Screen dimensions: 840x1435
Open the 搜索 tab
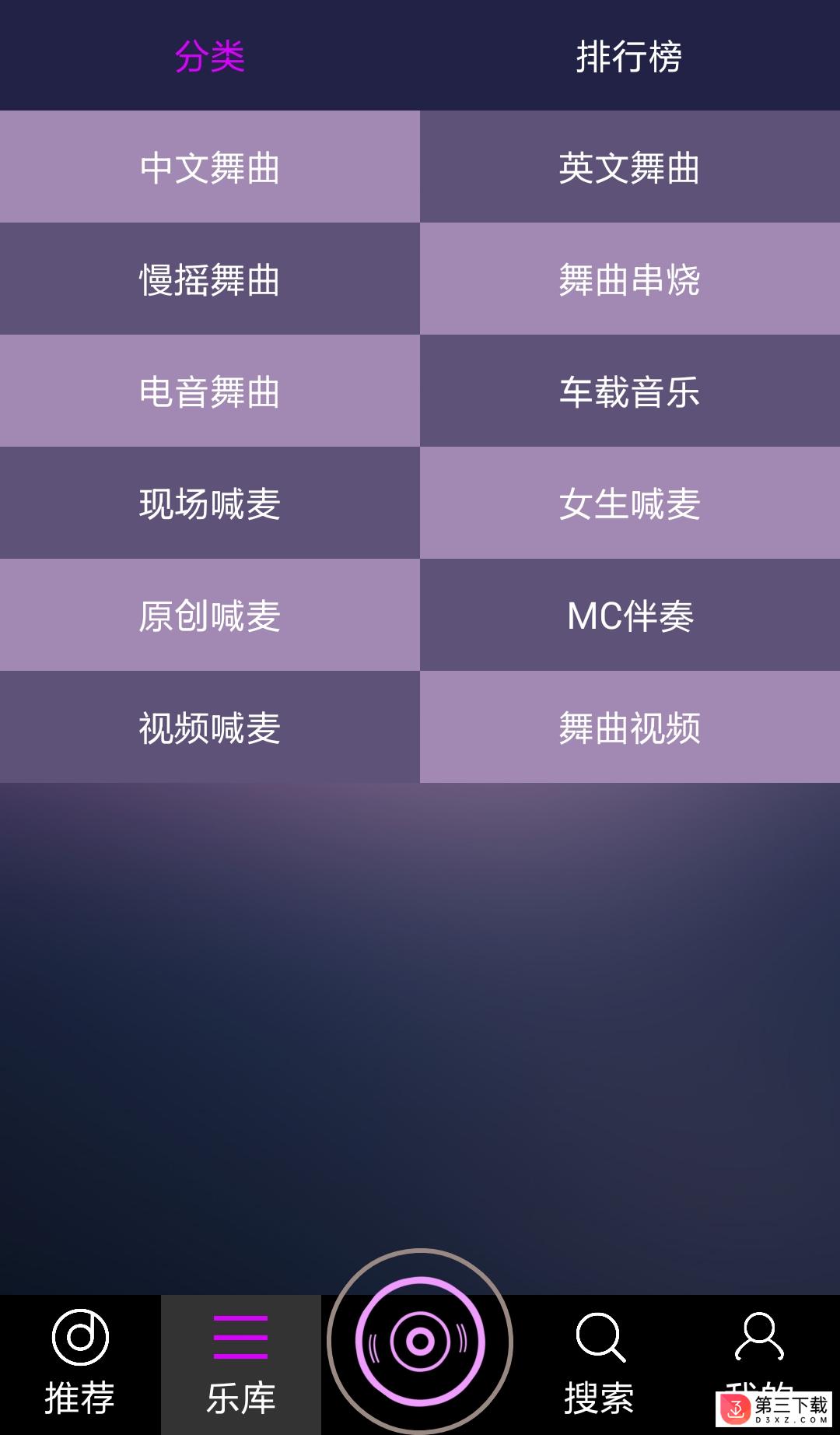pyautogui.click(x=600, y=1363)
